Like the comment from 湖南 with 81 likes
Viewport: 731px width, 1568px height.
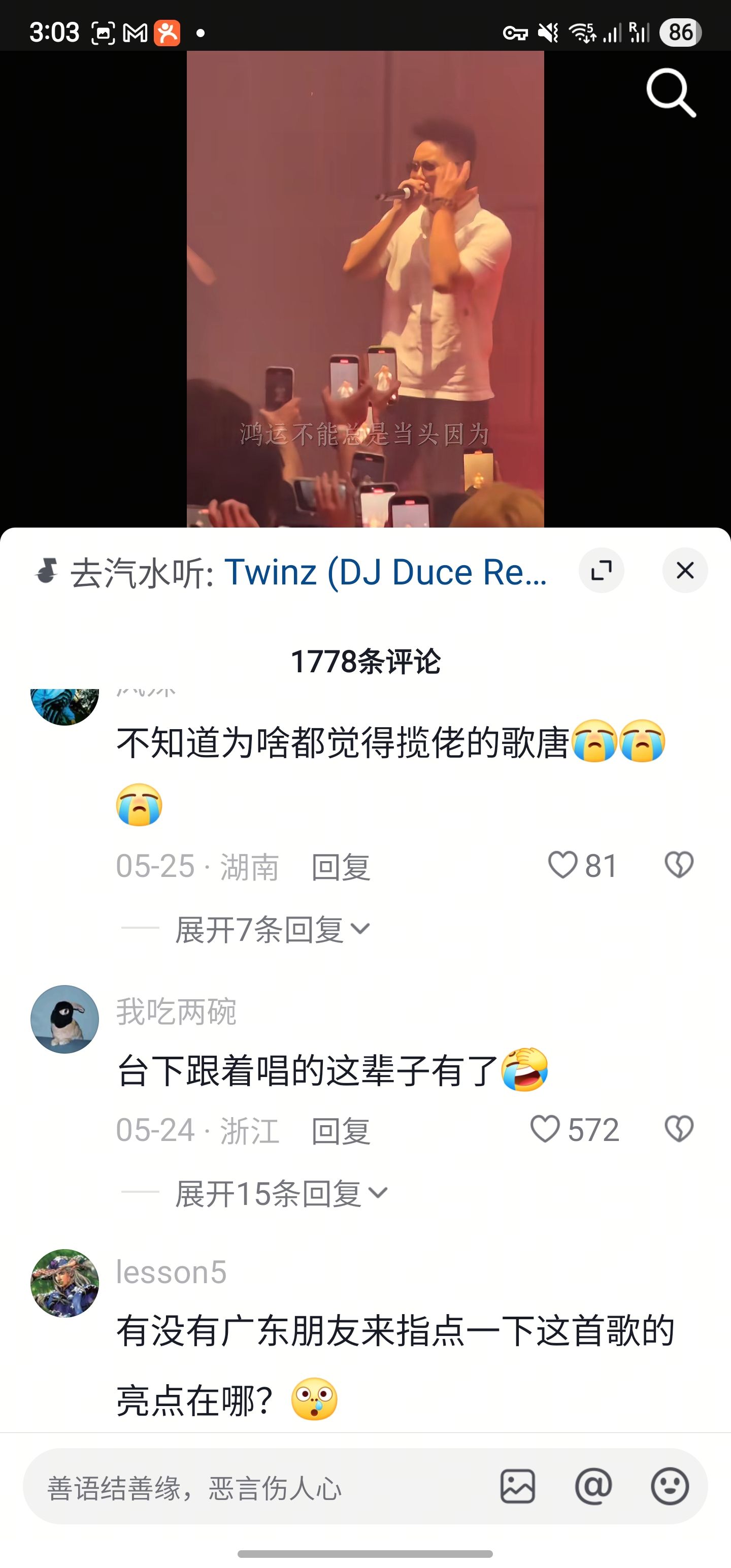point(582,865)
